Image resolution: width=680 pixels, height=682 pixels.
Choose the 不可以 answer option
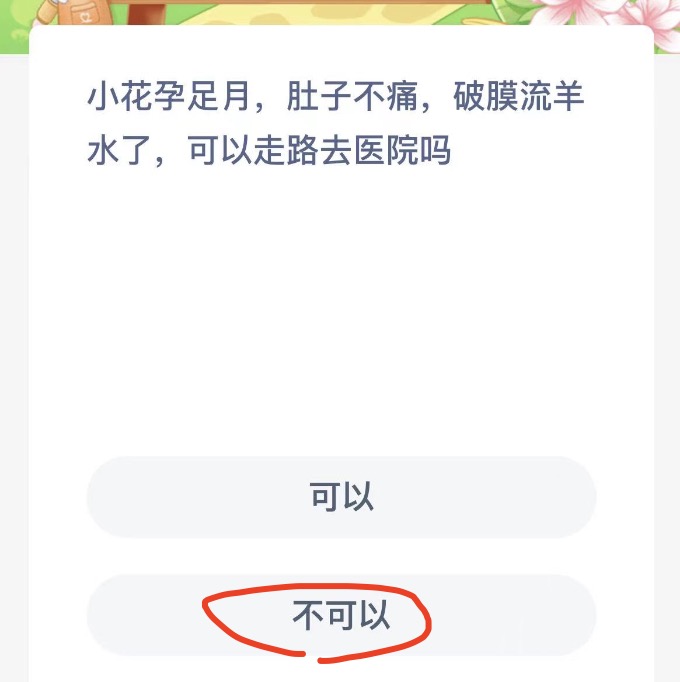pyautogui.click(x=341, y=615)
